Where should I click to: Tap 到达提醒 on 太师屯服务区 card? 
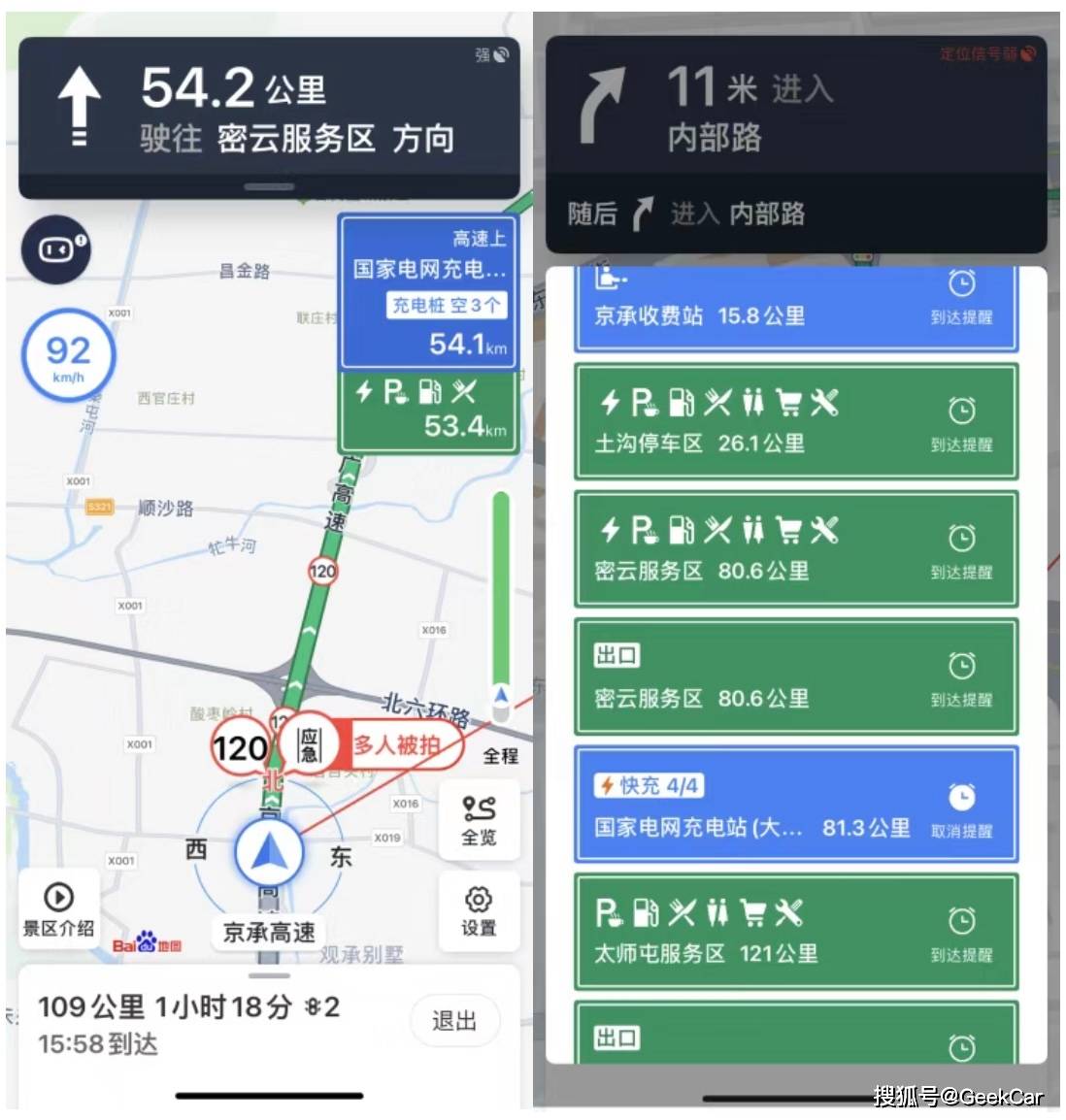[962, 932]
